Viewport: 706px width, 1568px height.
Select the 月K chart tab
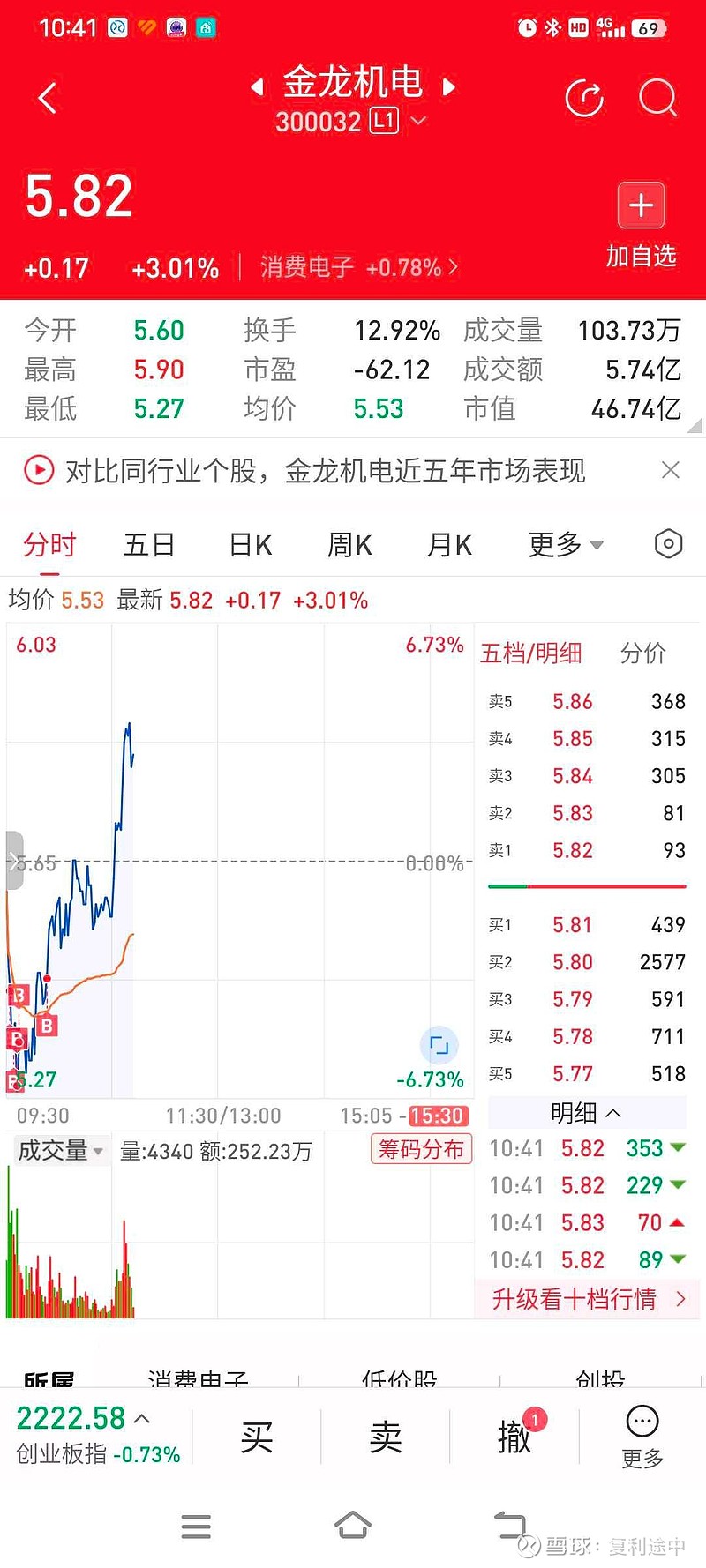pos(449,545)
